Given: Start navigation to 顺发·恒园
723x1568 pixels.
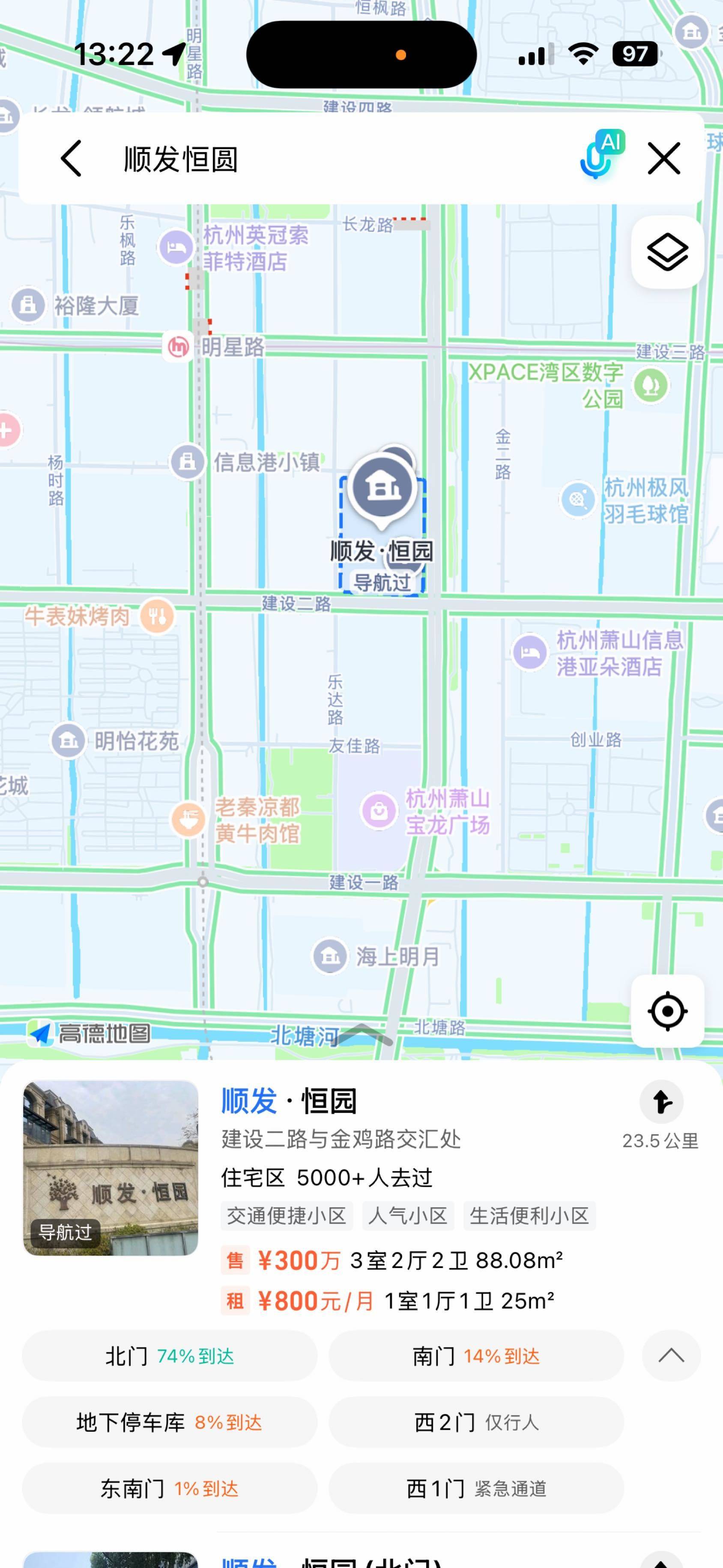Looking at the screenshot, I should coord(661,1102).
